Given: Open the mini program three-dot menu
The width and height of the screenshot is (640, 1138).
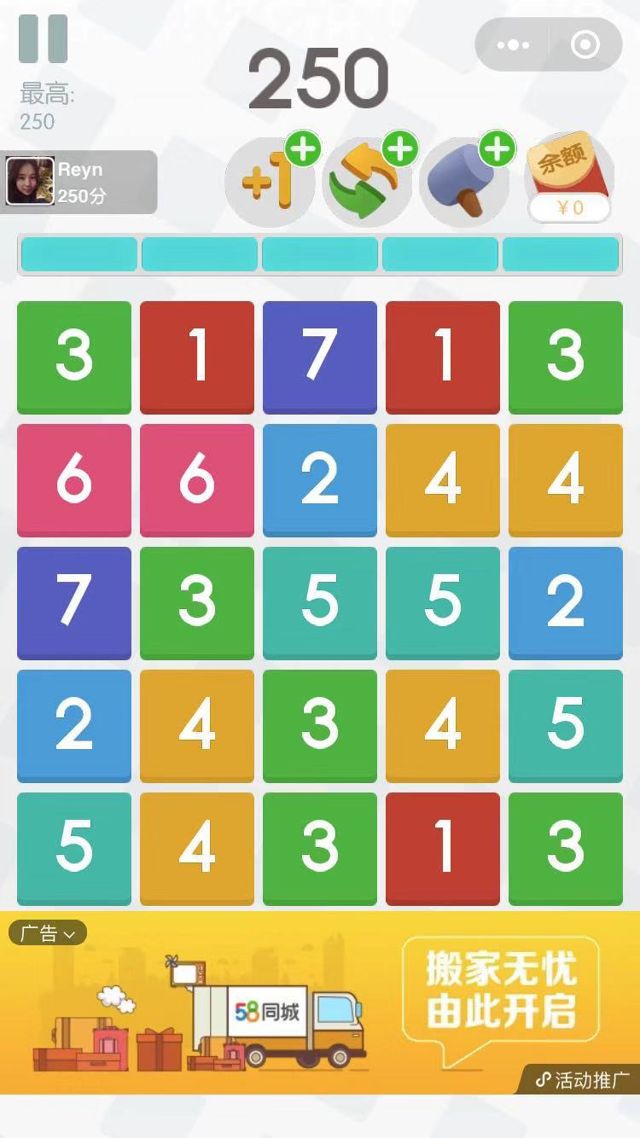Looking at the screenshot, I should click(x=513, y=45).
